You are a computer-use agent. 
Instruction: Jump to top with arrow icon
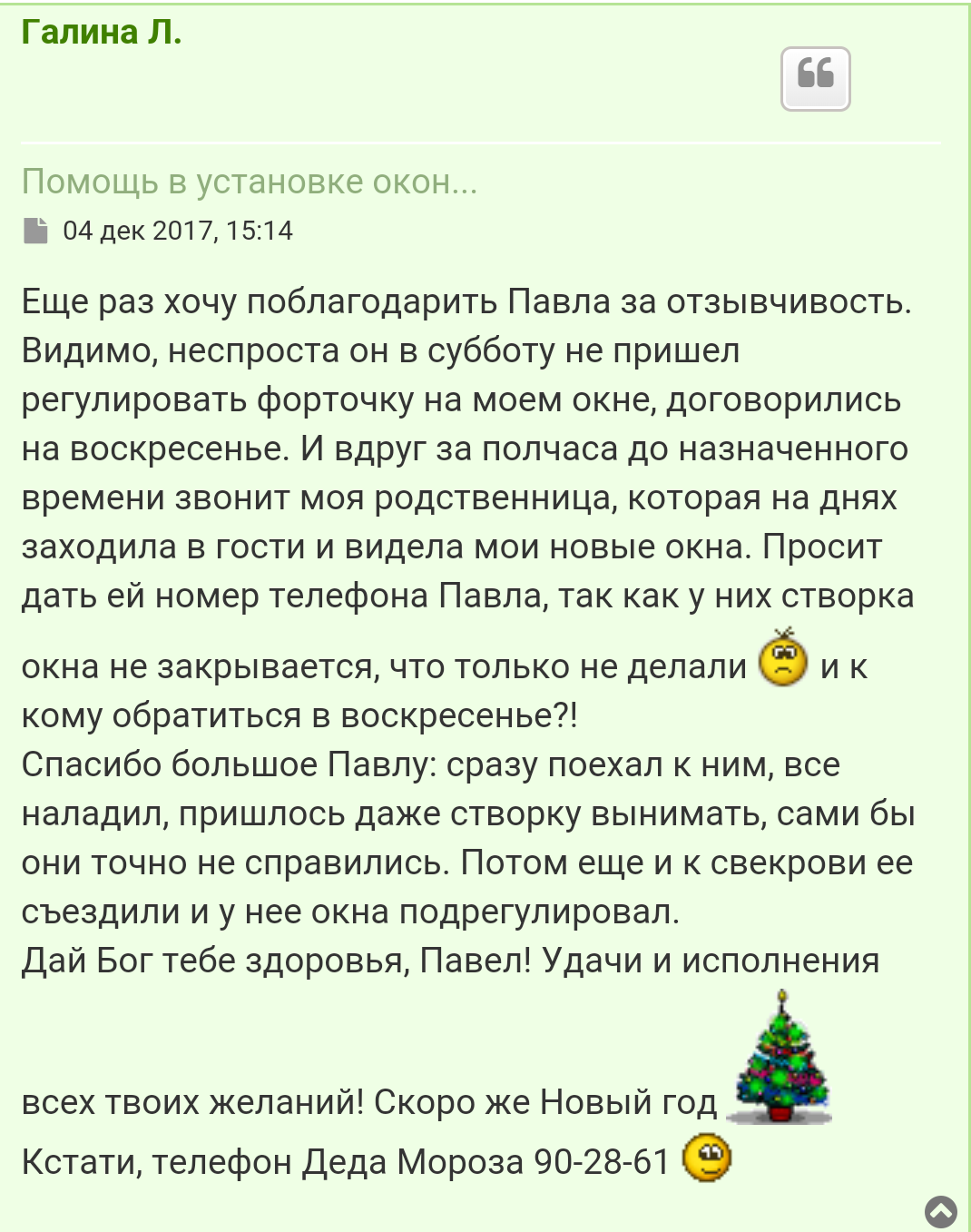(940, 1211)
